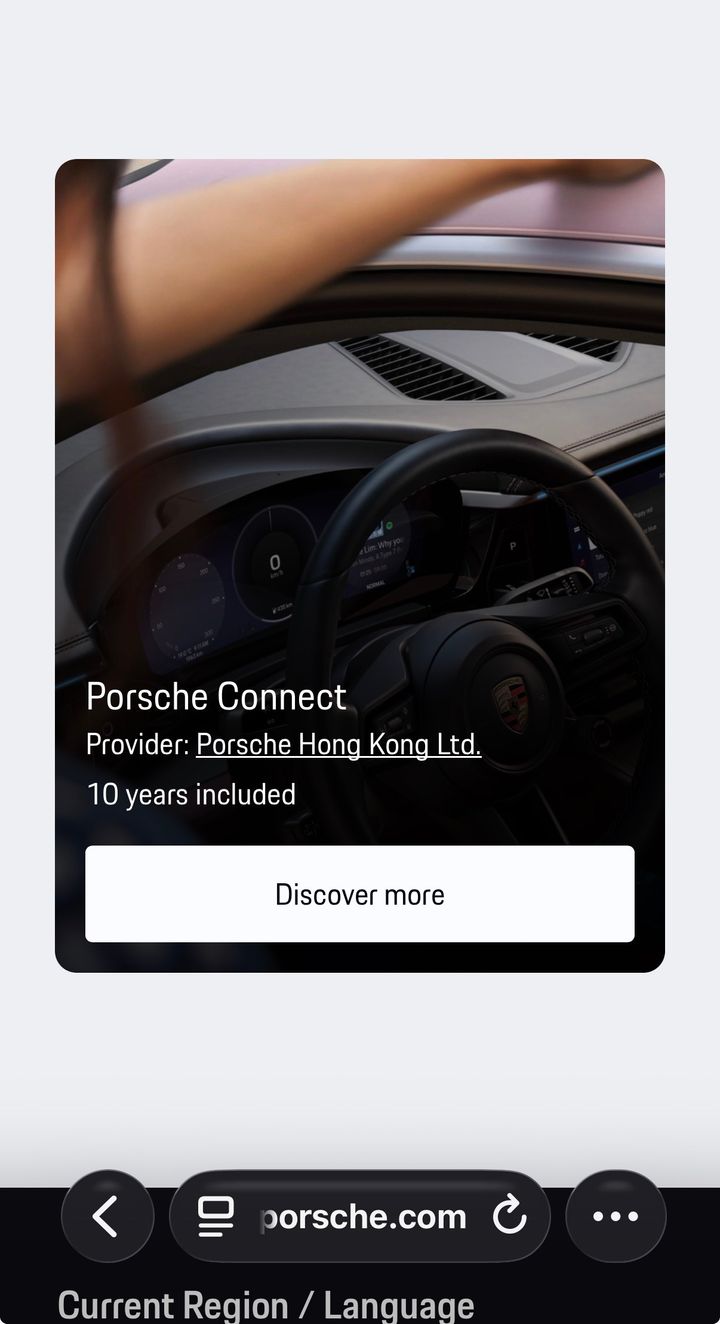Select the porsche.com address bar
720x1324 pixels.
click(x=363, y=1217)
